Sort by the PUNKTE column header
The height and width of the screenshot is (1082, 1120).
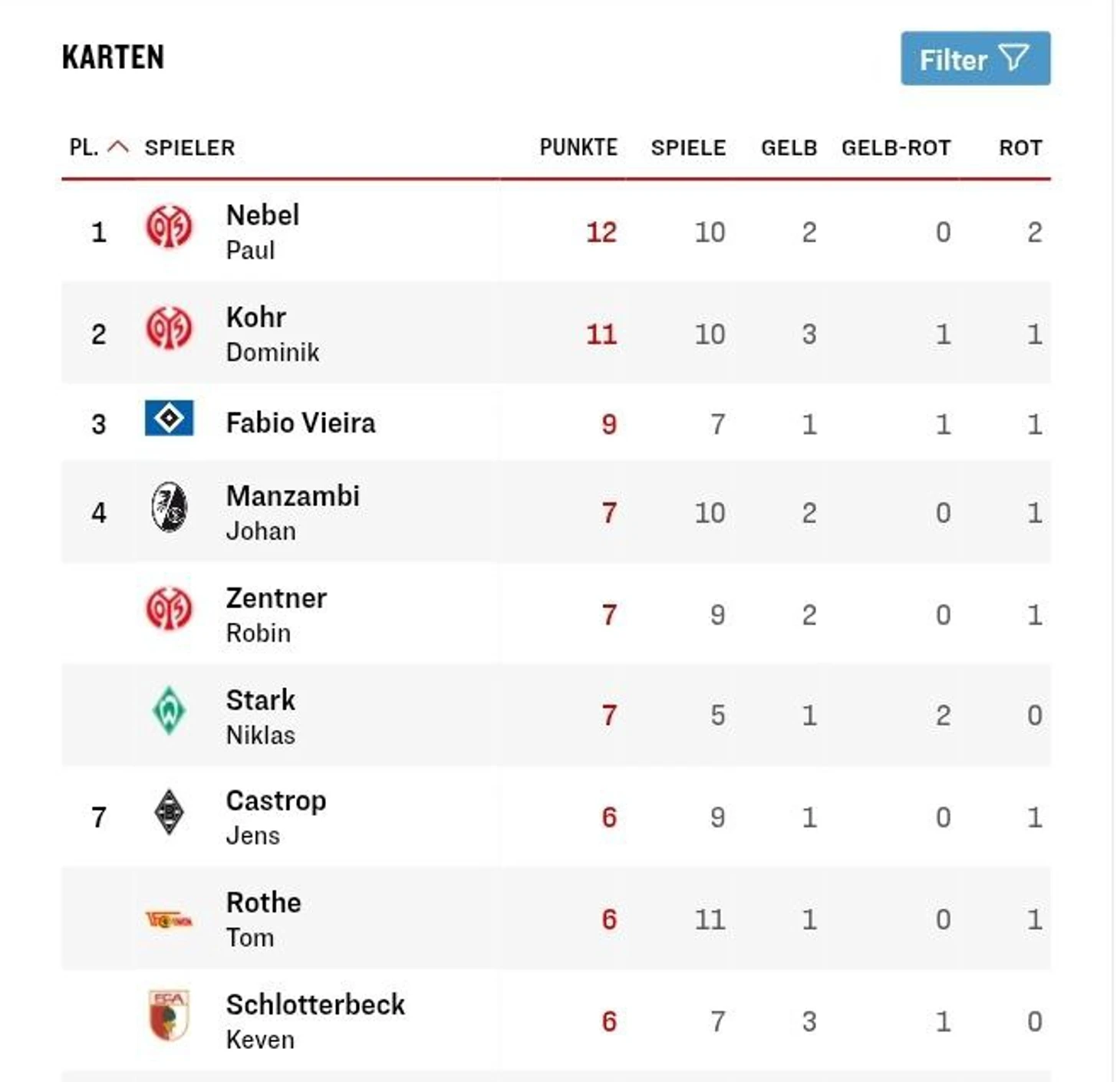pos(578,147)
